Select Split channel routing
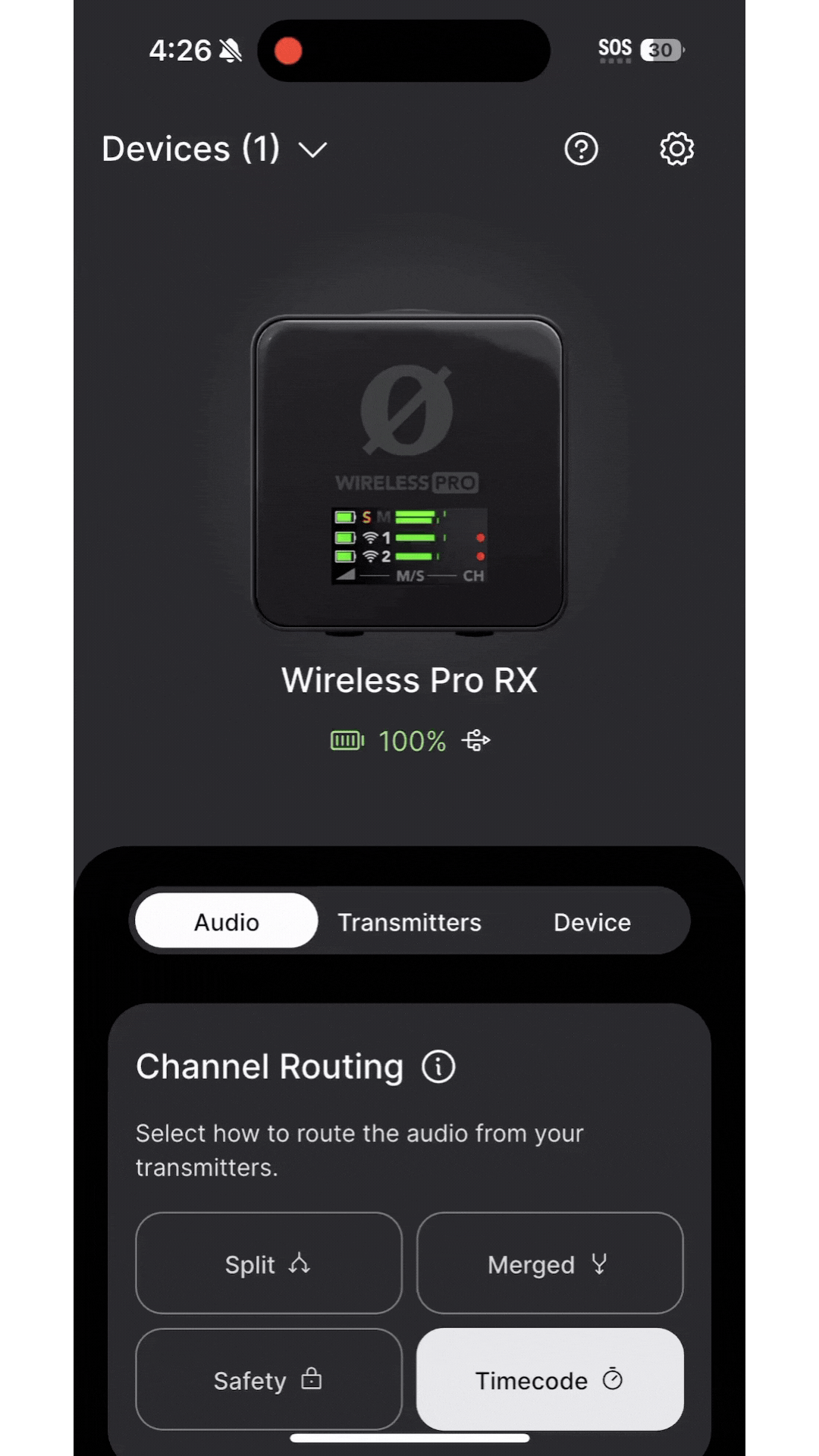This screenshot has height=1456, width=819. pos(268,1263)
